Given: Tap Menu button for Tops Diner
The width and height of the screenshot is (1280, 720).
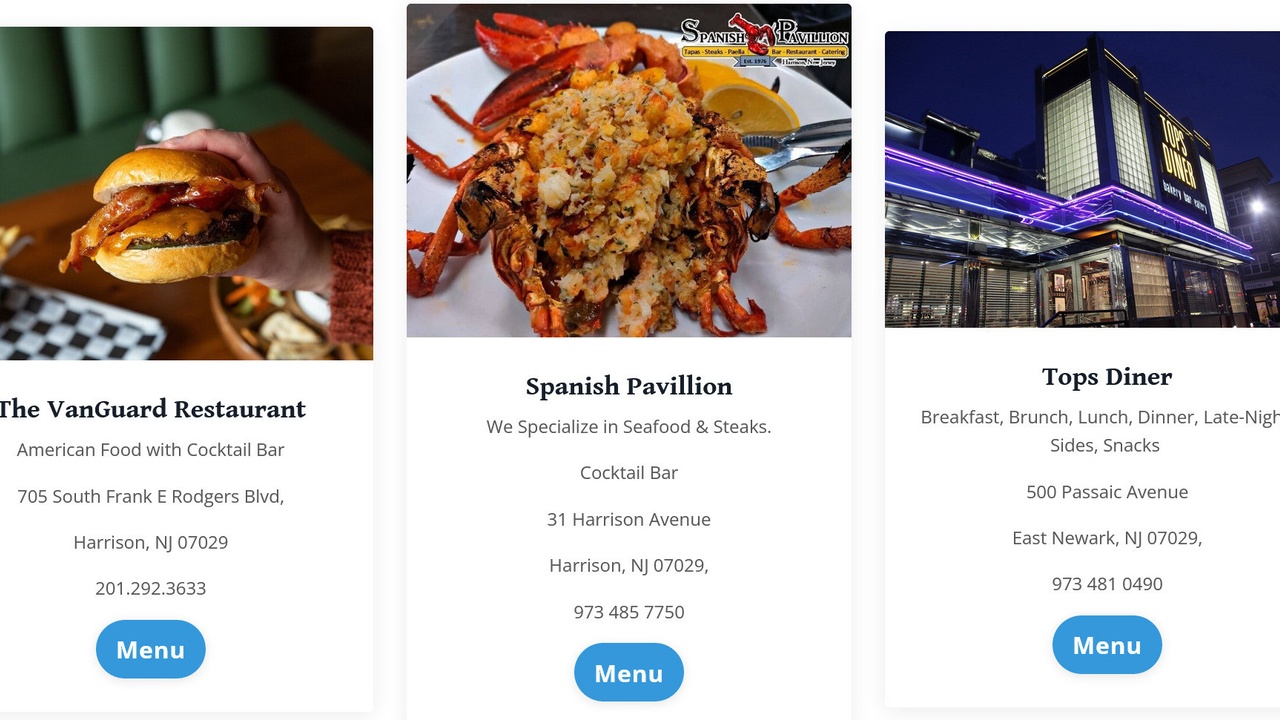Looking at the screenshot, I should [x=1106, y=645].
